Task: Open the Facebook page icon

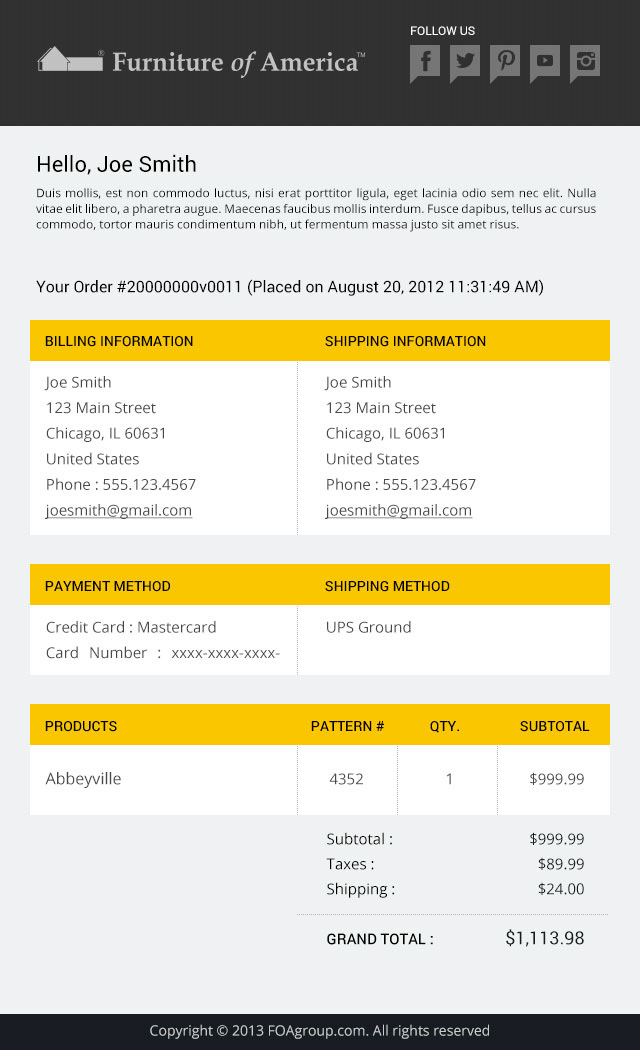Action: tap(425, 63)
